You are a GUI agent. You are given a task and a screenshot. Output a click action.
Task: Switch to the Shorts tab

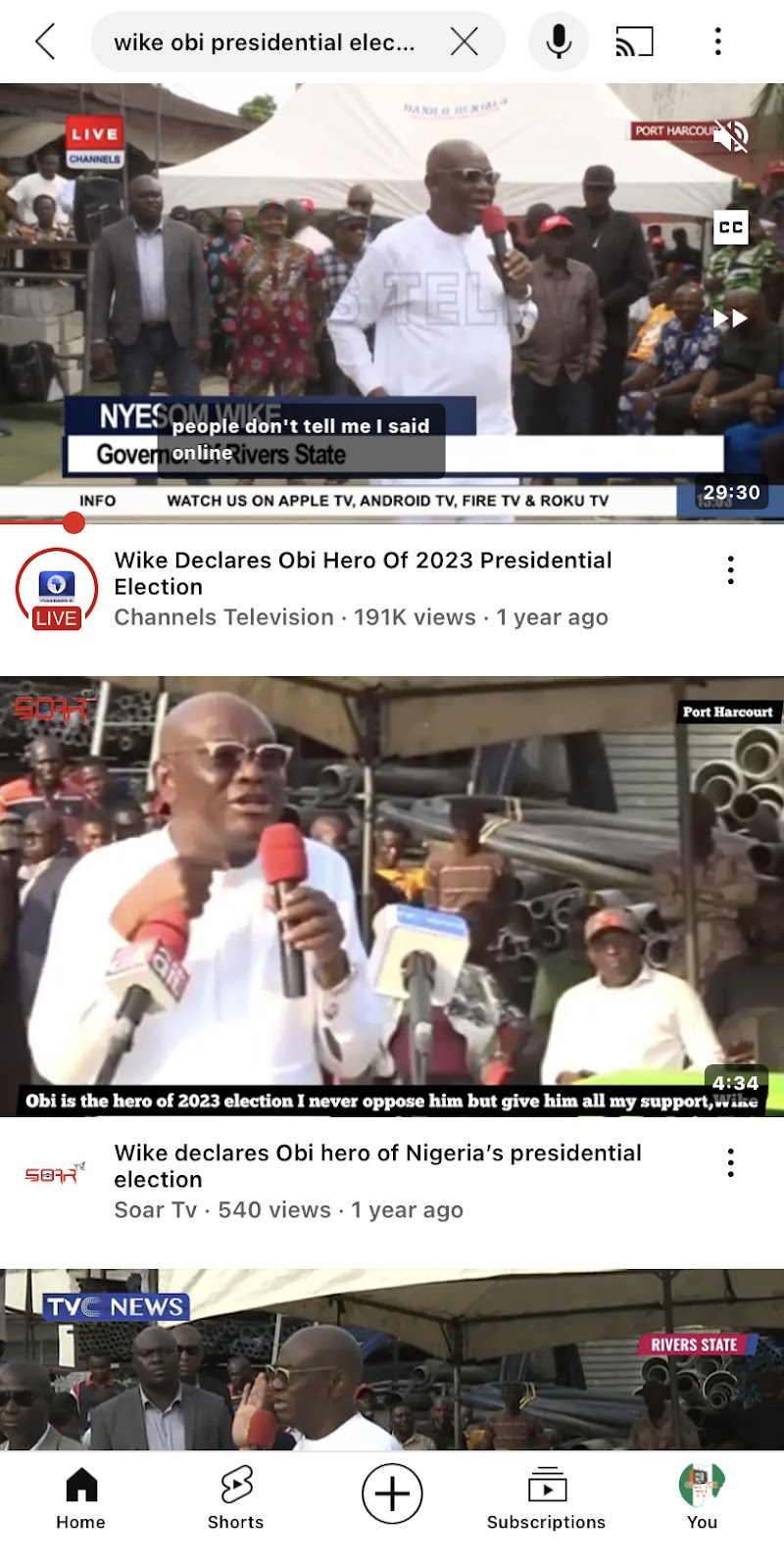235,1497
